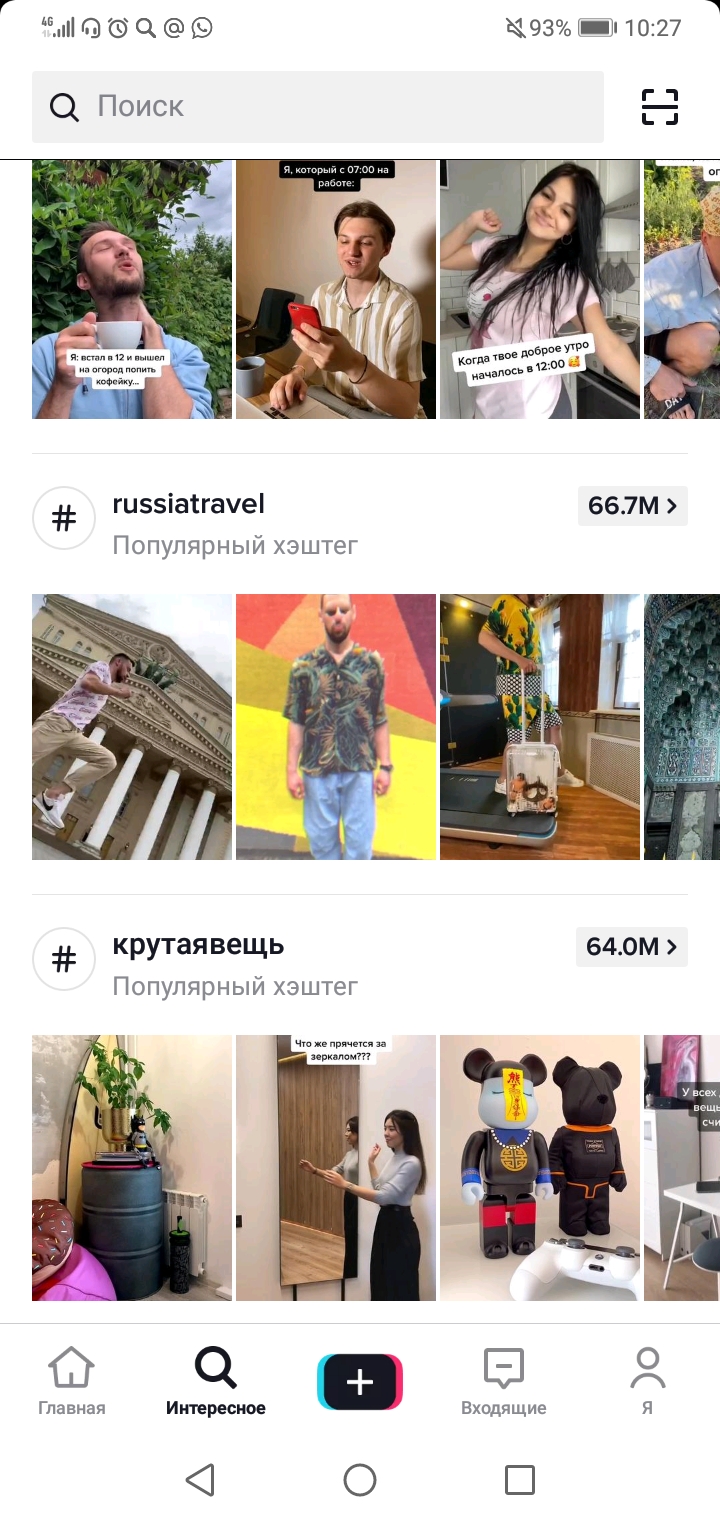This screenshot has width=720, height=1520.
Task: Tap the system back button
Action: 200,1480
